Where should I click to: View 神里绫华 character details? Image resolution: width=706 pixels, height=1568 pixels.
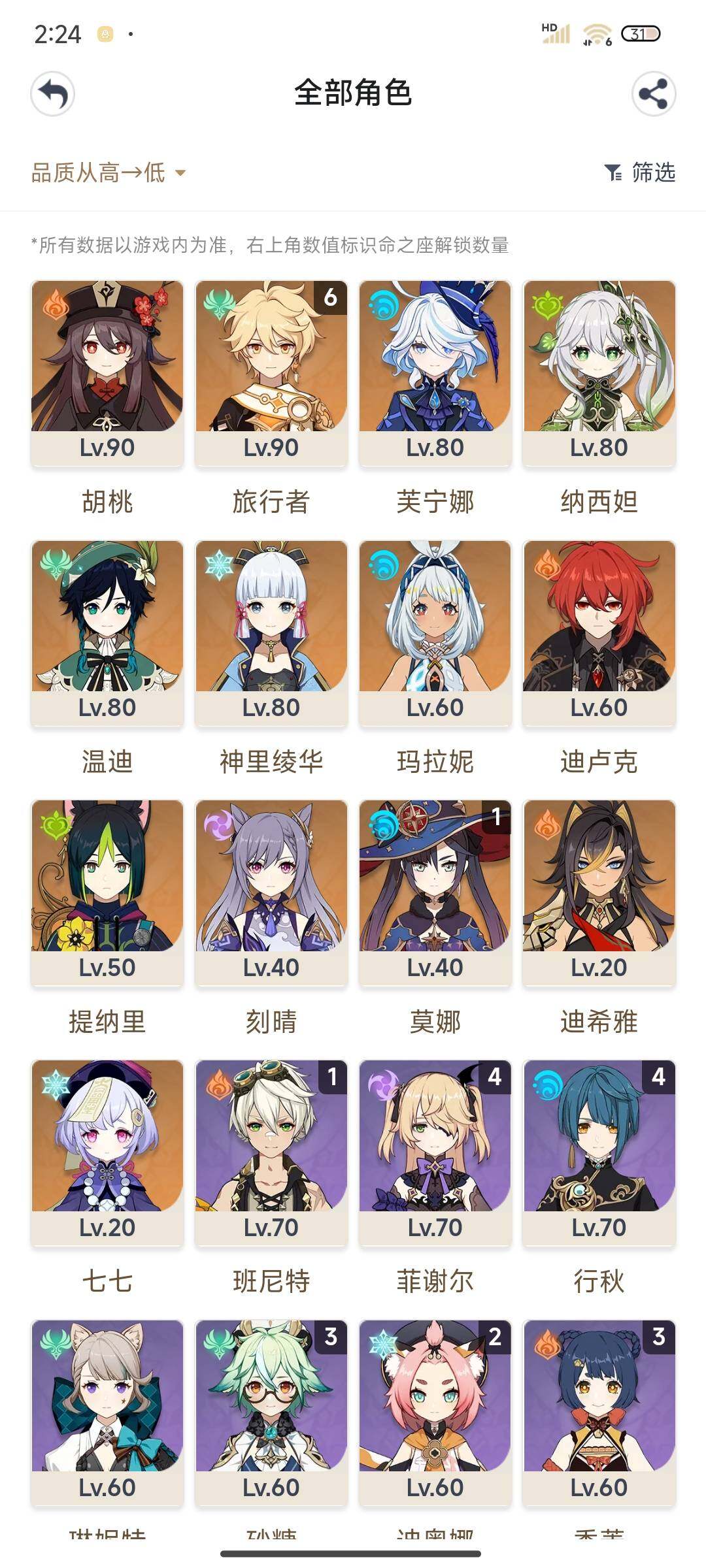(271, 632)
